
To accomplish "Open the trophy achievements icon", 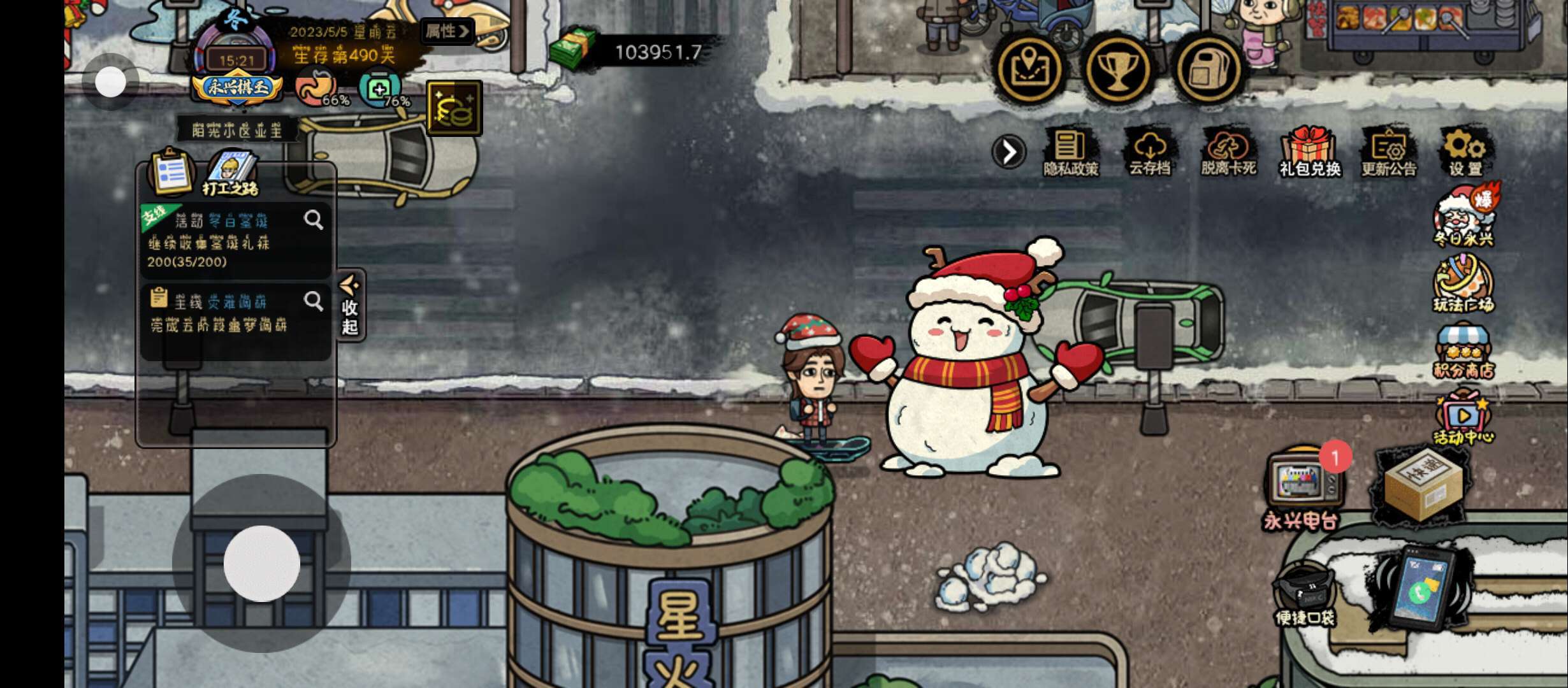I will (1117, 69).
